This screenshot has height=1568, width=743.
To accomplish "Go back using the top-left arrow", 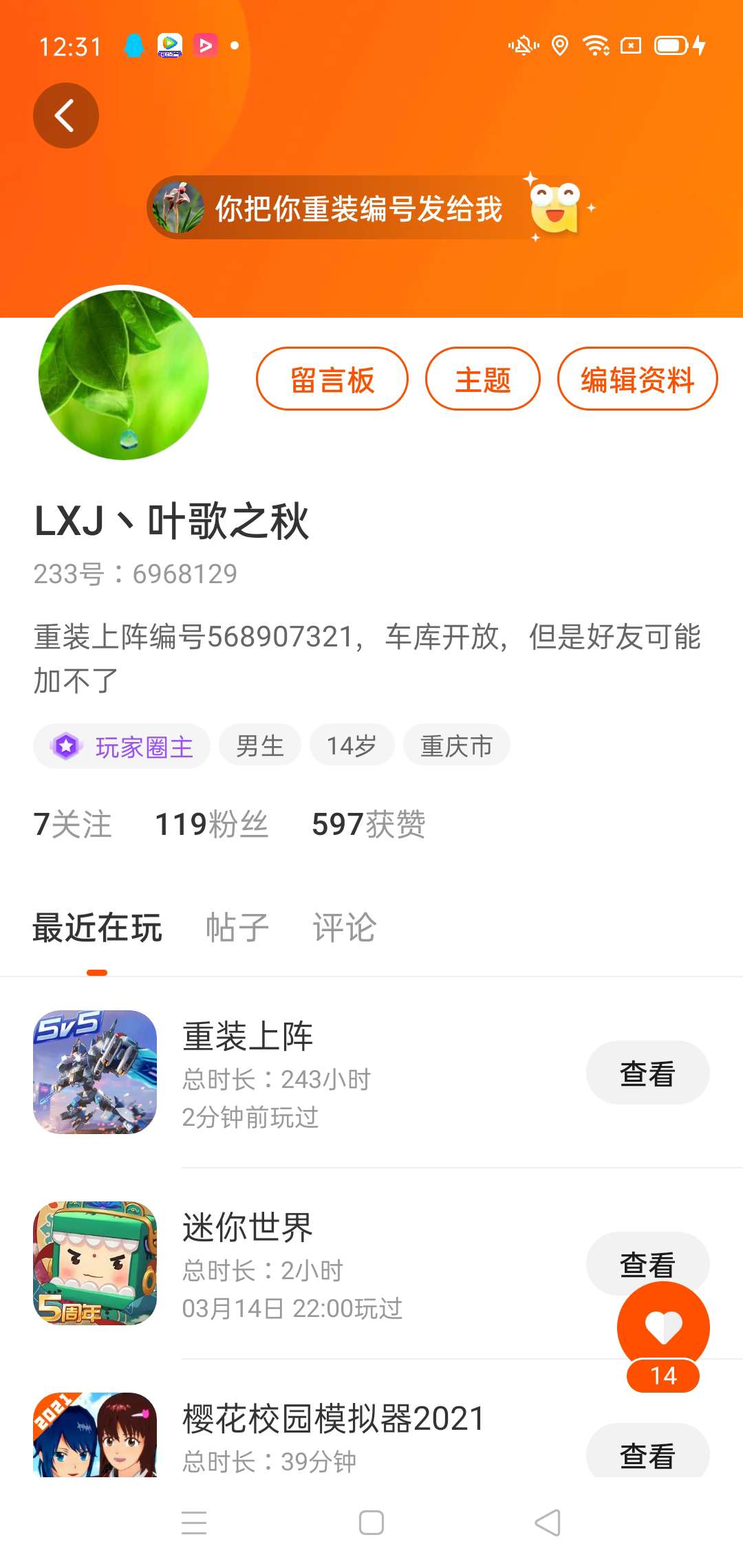I will (65, 116).
